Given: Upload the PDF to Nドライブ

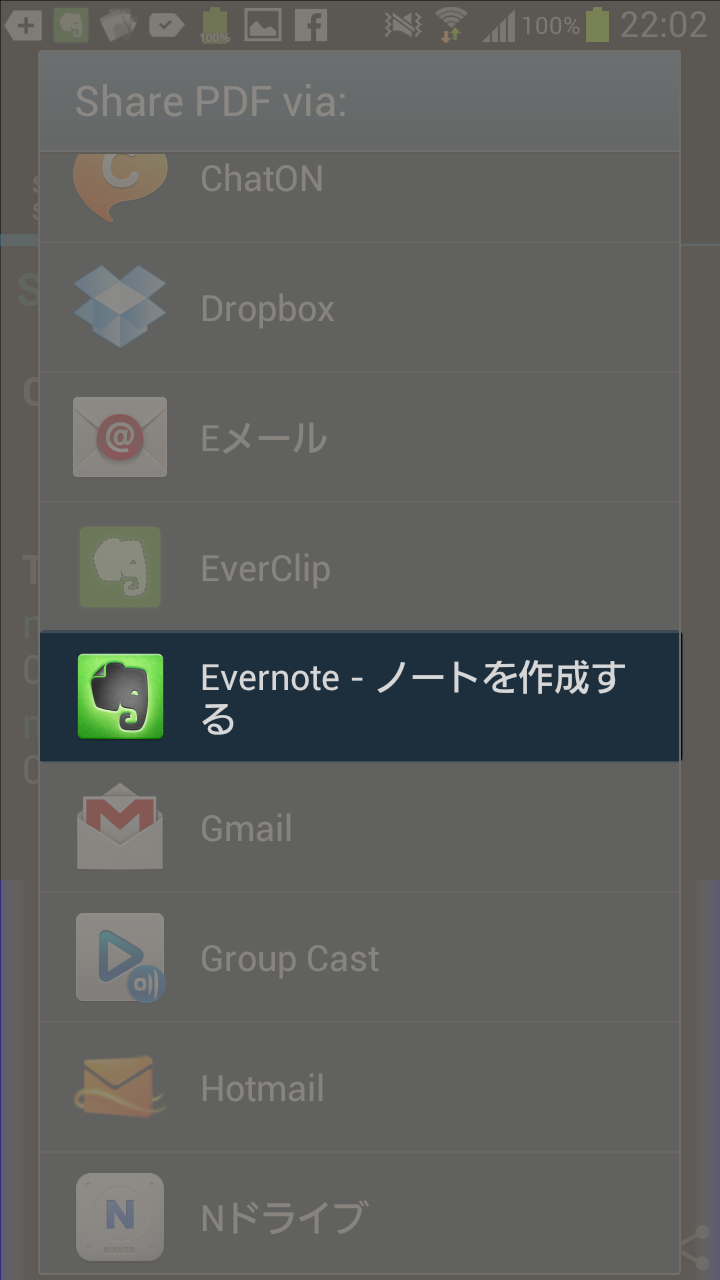Looking at the screenshot, I should point(360,1214).
